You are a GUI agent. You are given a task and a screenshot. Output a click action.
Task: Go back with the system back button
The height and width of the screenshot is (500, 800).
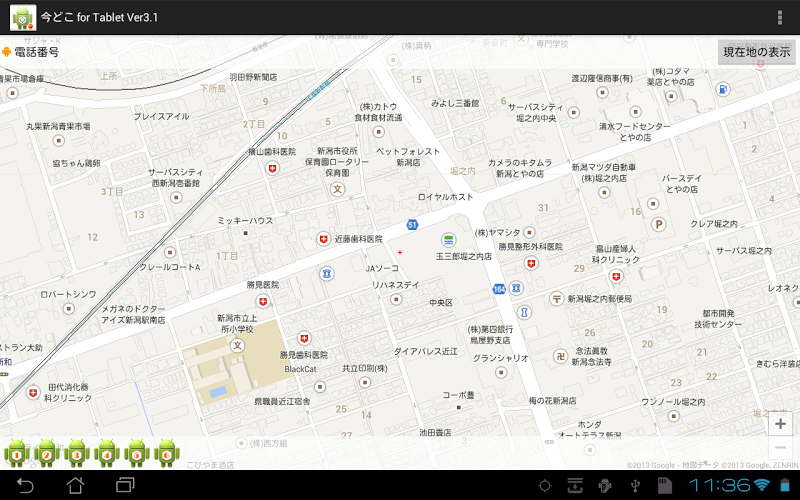tap(25, 486)
